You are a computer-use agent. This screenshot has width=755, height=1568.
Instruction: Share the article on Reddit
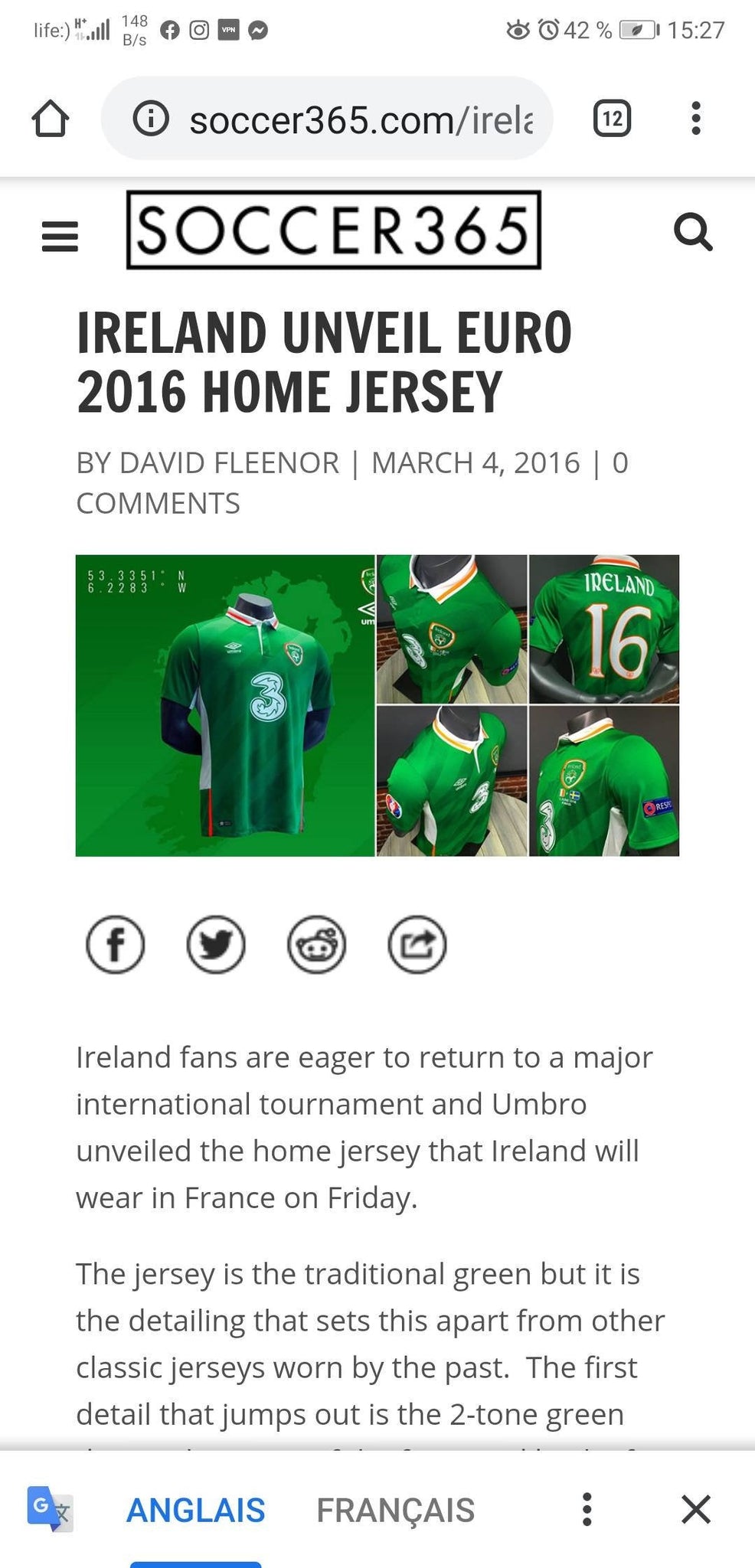pos(317,944)
